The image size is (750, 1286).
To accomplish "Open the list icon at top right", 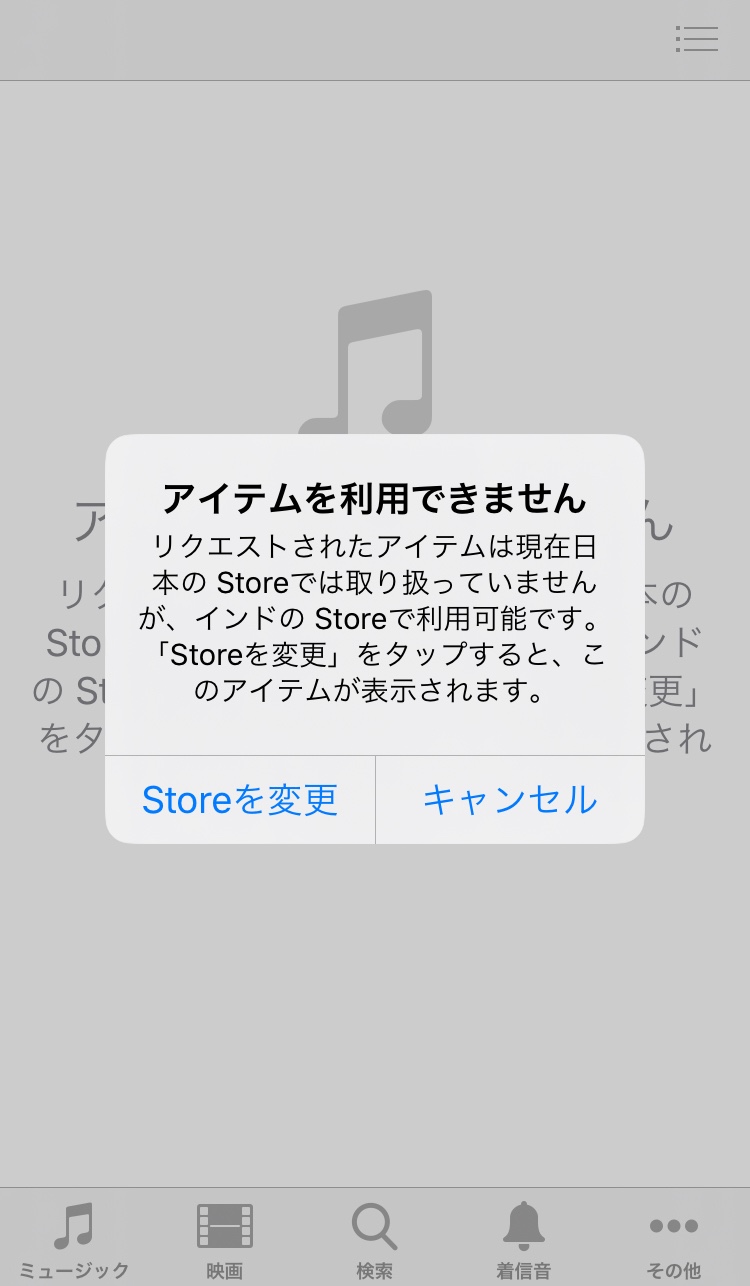I will click(x=697, y=39).
